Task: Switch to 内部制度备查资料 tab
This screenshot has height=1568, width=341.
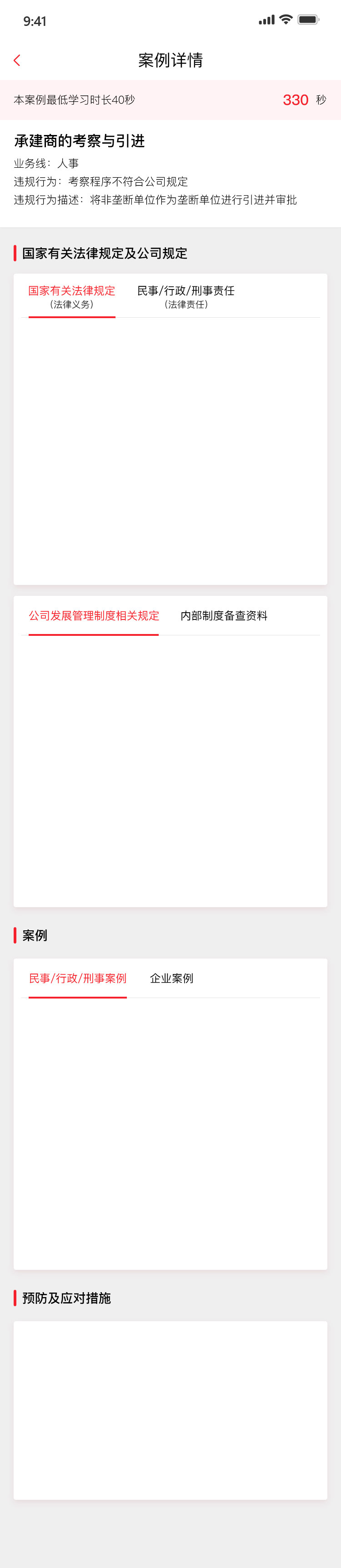Action: tap(224, 615)
